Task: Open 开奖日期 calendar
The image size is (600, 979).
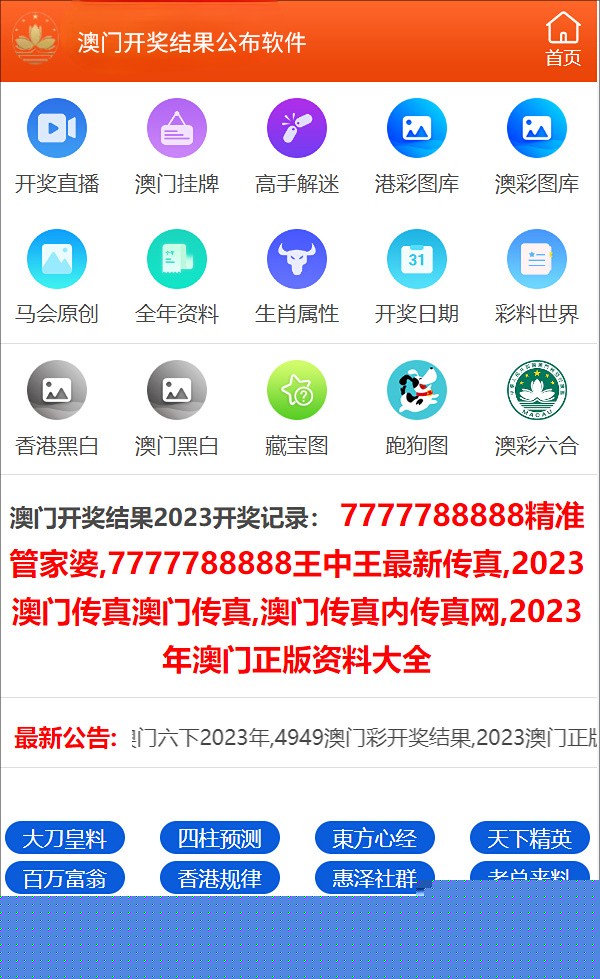Action: (x=416, y=277)
